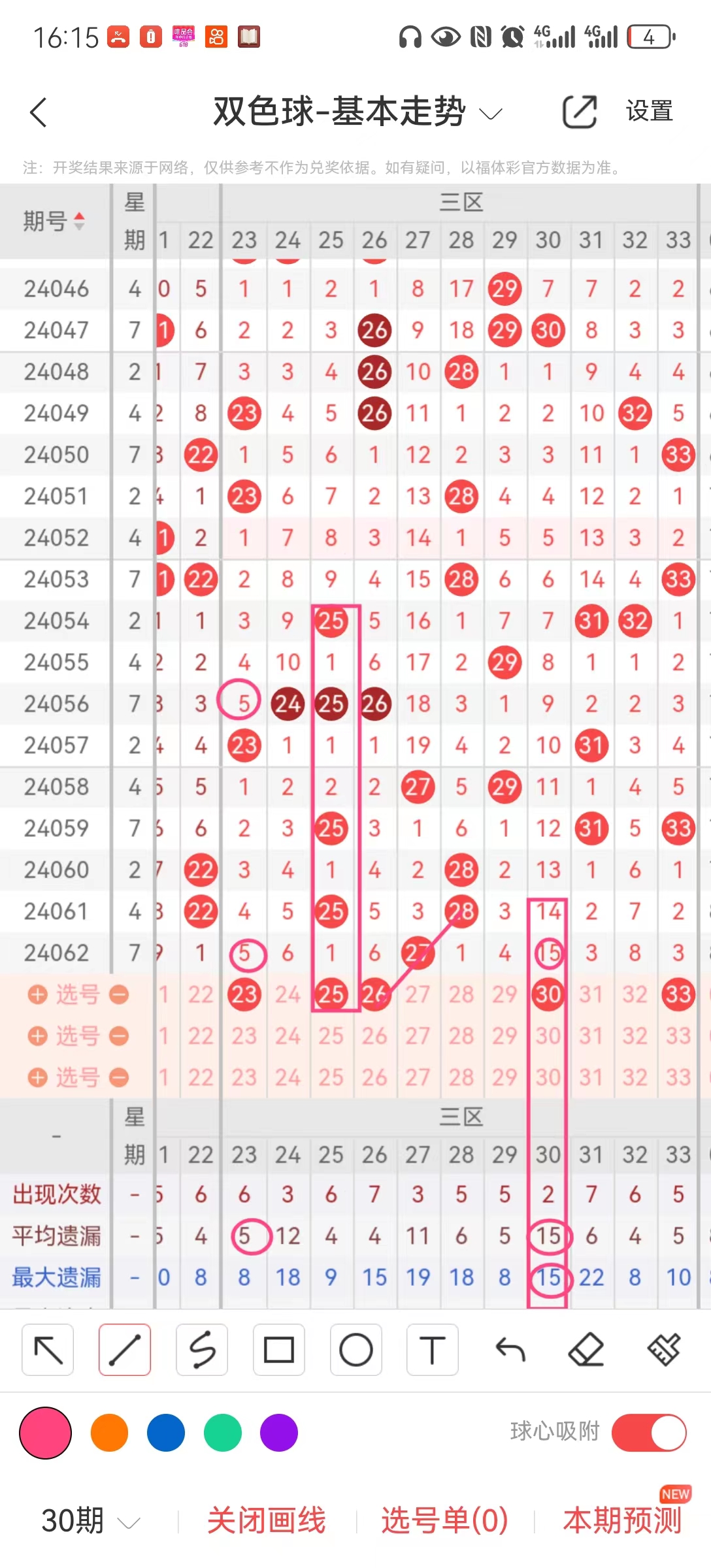Image resolution: width=711 pixels, height=1568 pixels.
Task: Change the 30期 period count
Action: tap(90, 1521)
